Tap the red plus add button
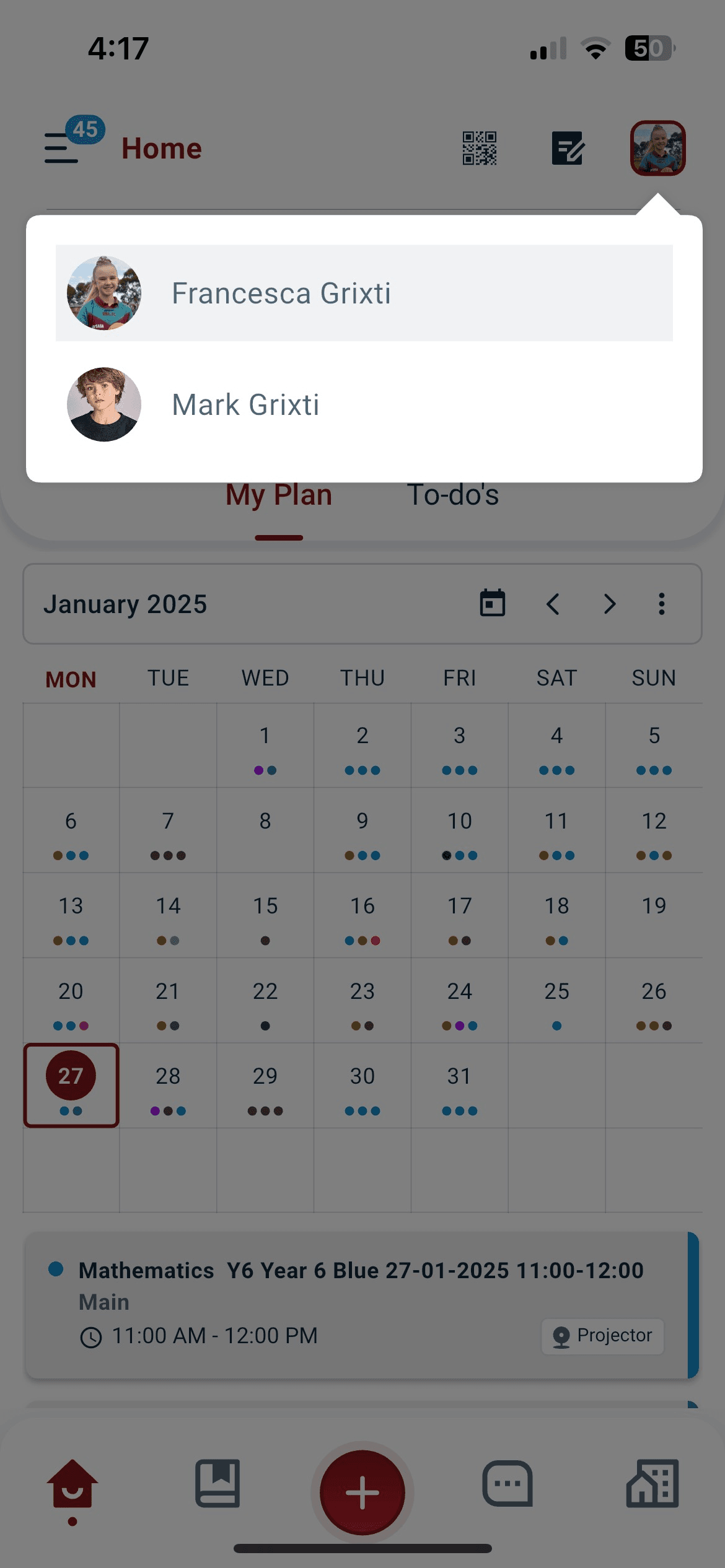 (x=362, y=1492)
